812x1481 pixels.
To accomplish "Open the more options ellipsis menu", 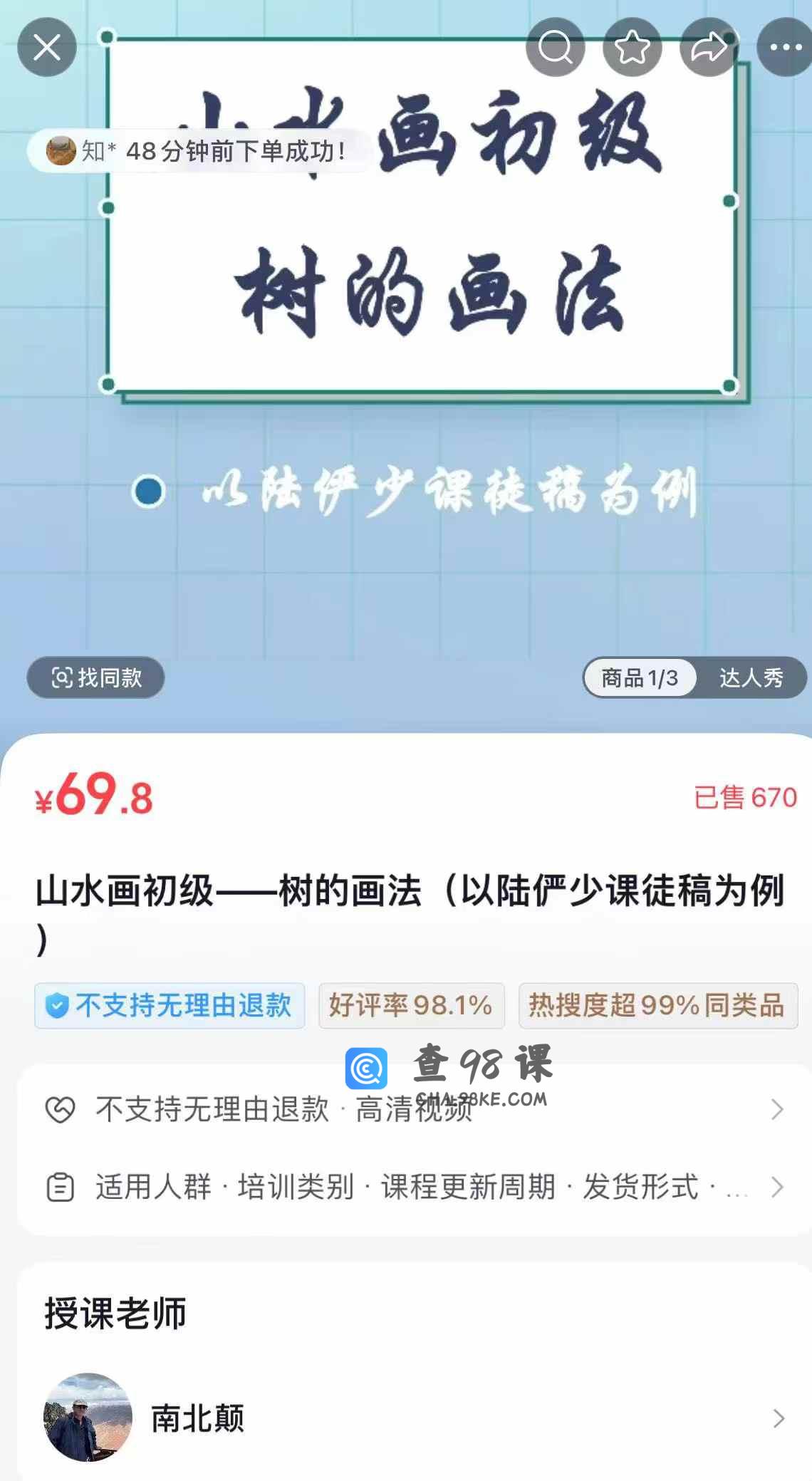I will pos(784,47).
